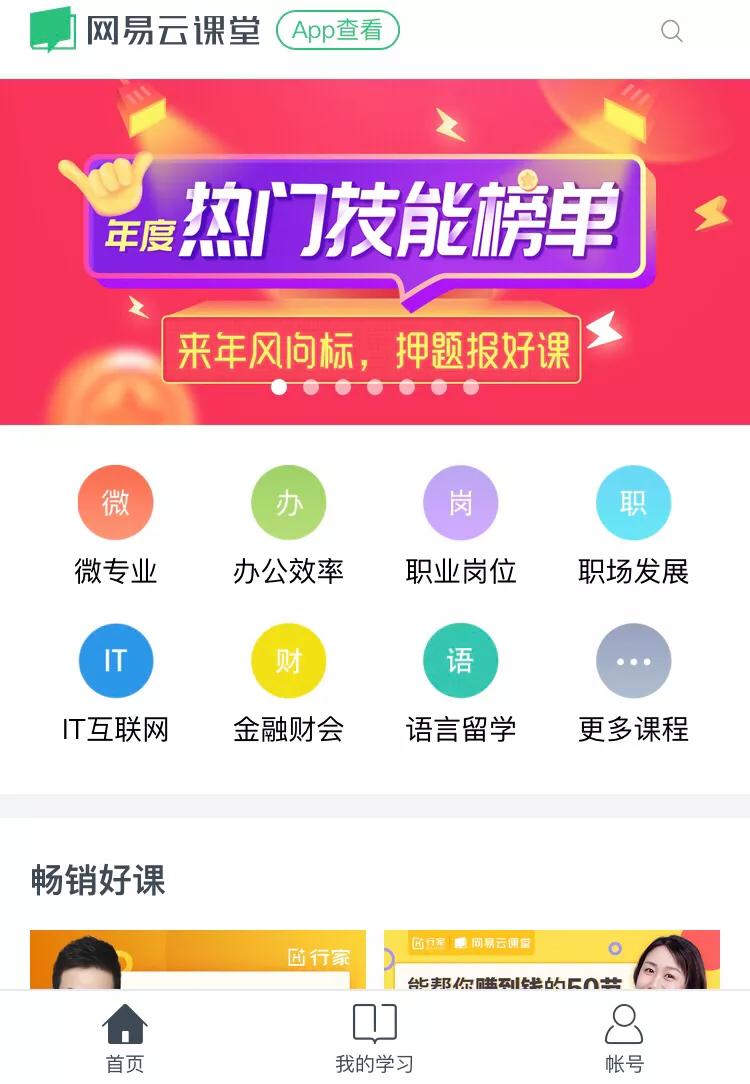
Task: Select the 金融财会 category icon
Action: pyautogui.click(x=288, y=660)
